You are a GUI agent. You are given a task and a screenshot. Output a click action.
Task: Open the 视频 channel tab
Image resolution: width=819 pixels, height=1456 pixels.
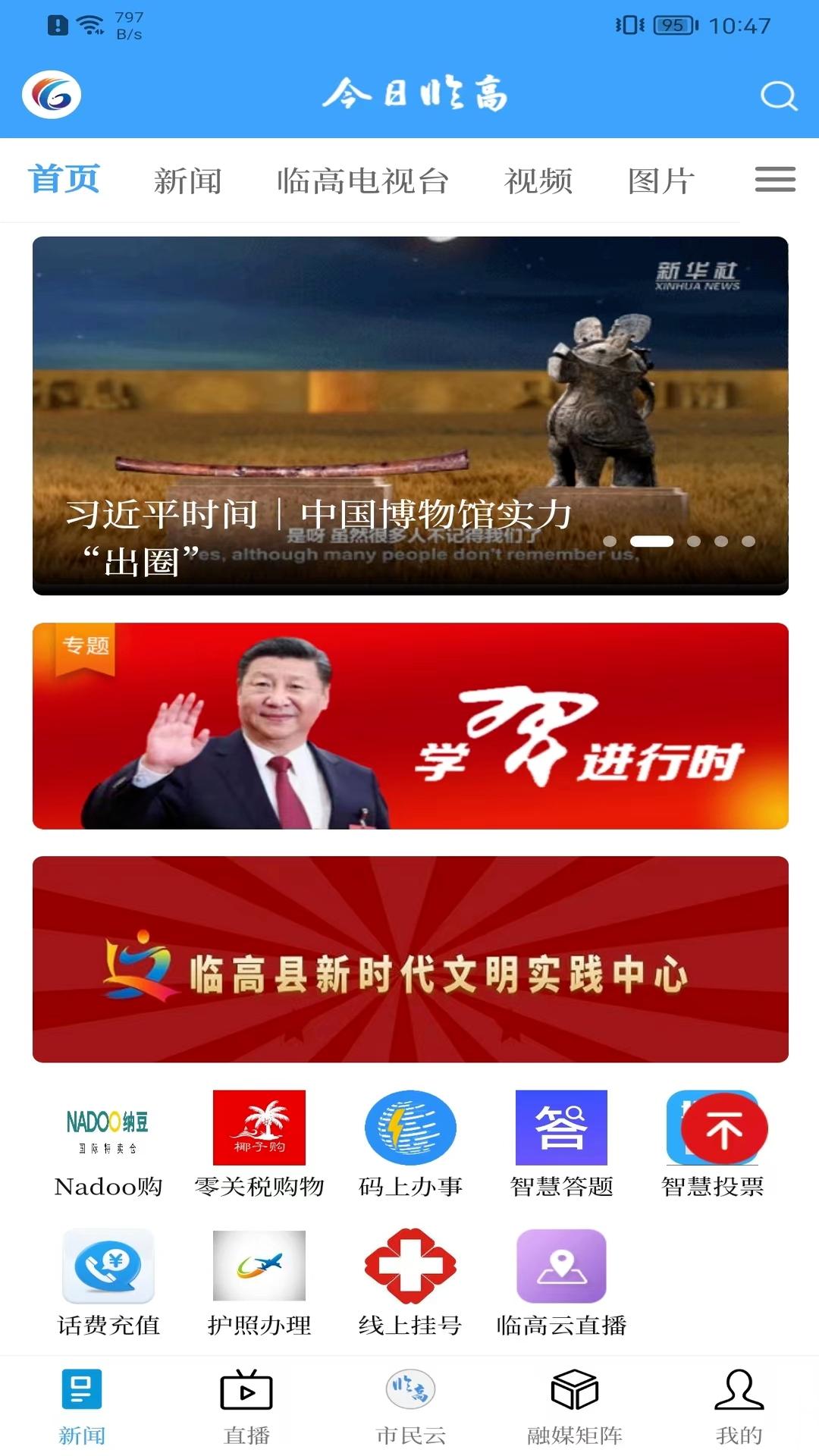pos(539,180)
